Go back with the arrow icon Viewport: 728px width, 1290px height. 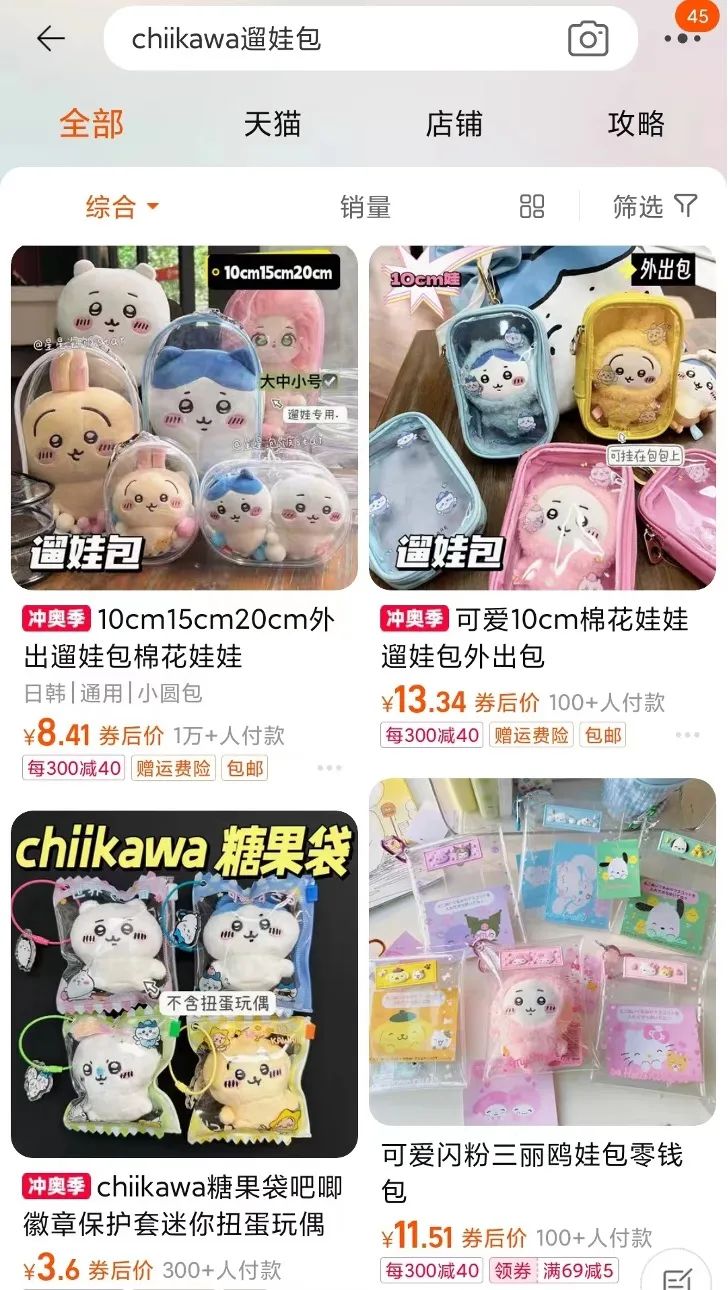(x=50, y=39)
